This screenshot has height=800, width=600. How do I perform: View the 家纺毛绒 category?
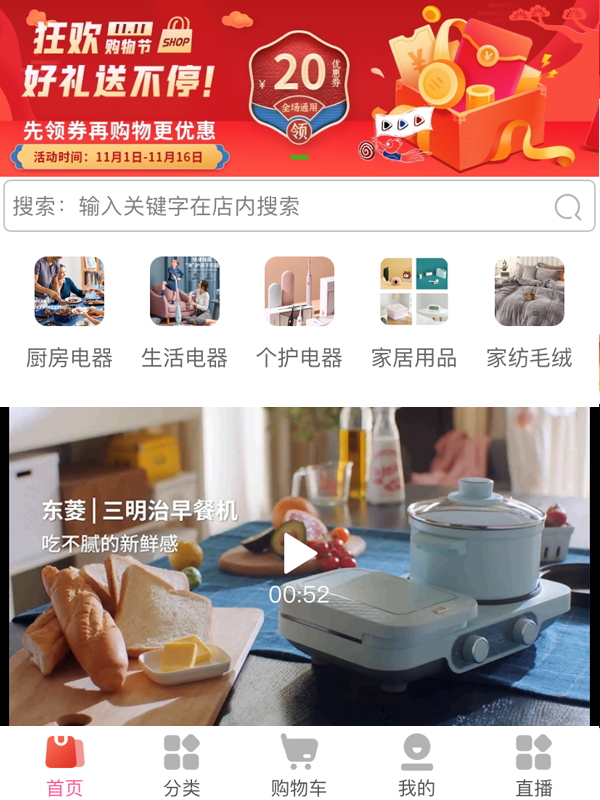[x=529, y=312]
